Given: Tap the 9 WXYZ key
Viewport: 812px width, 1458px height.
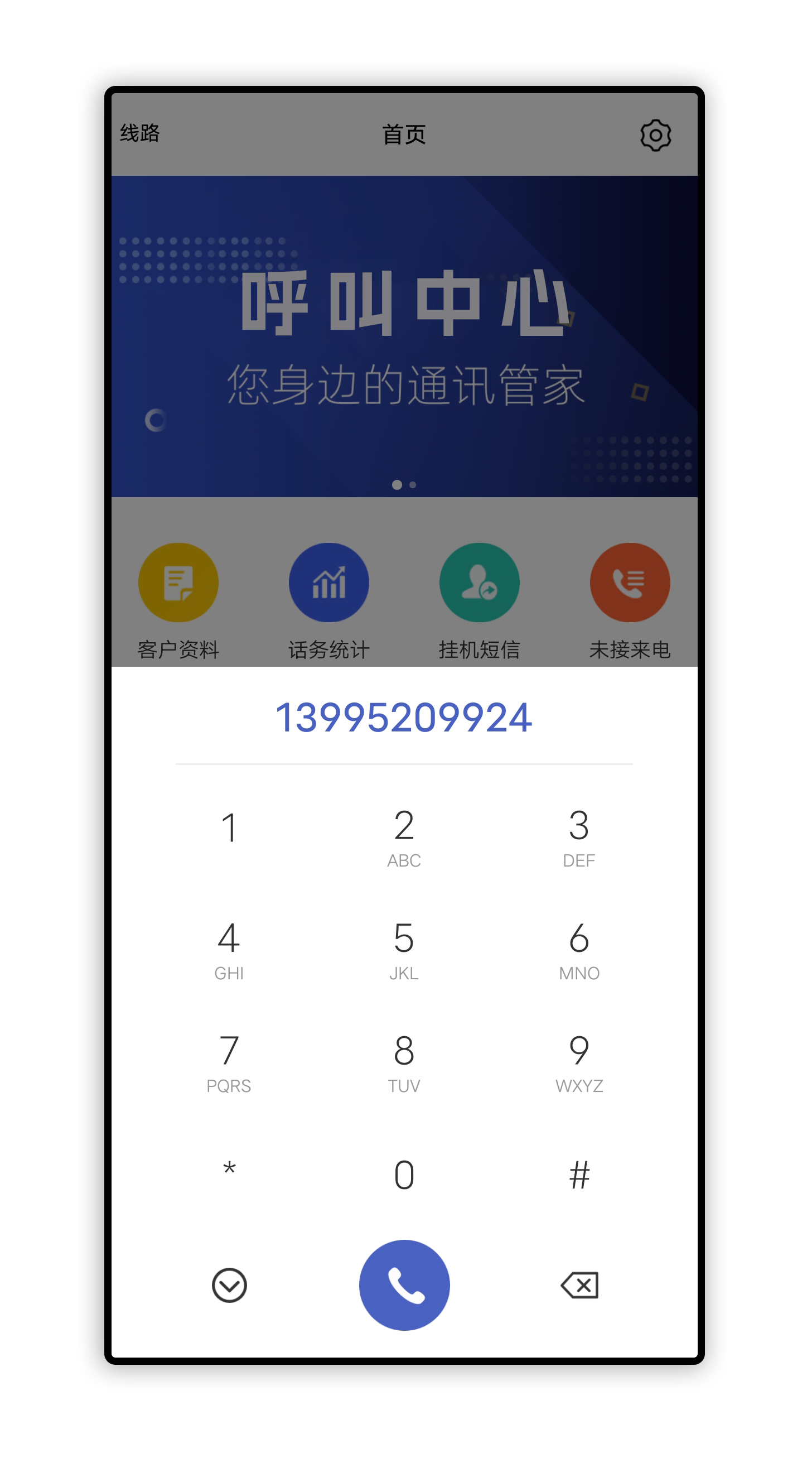Looking at the screenshot, I should click(x=579, y=1062).
